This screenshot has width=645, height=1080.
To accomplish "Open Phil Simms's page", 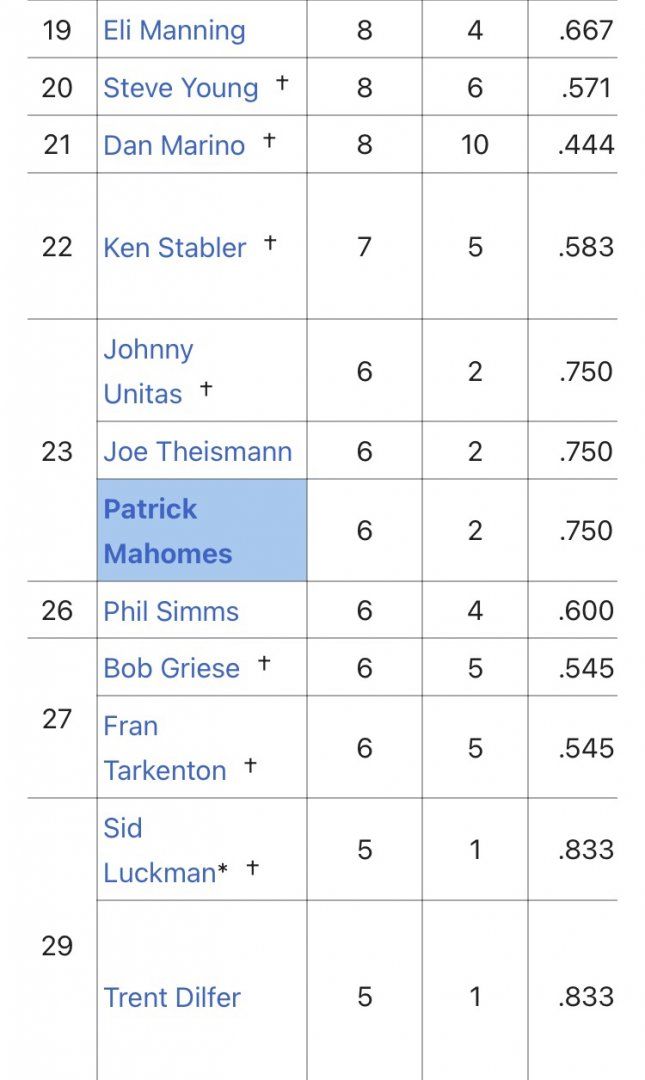I will pyautogui.click(x=171, y=611).
